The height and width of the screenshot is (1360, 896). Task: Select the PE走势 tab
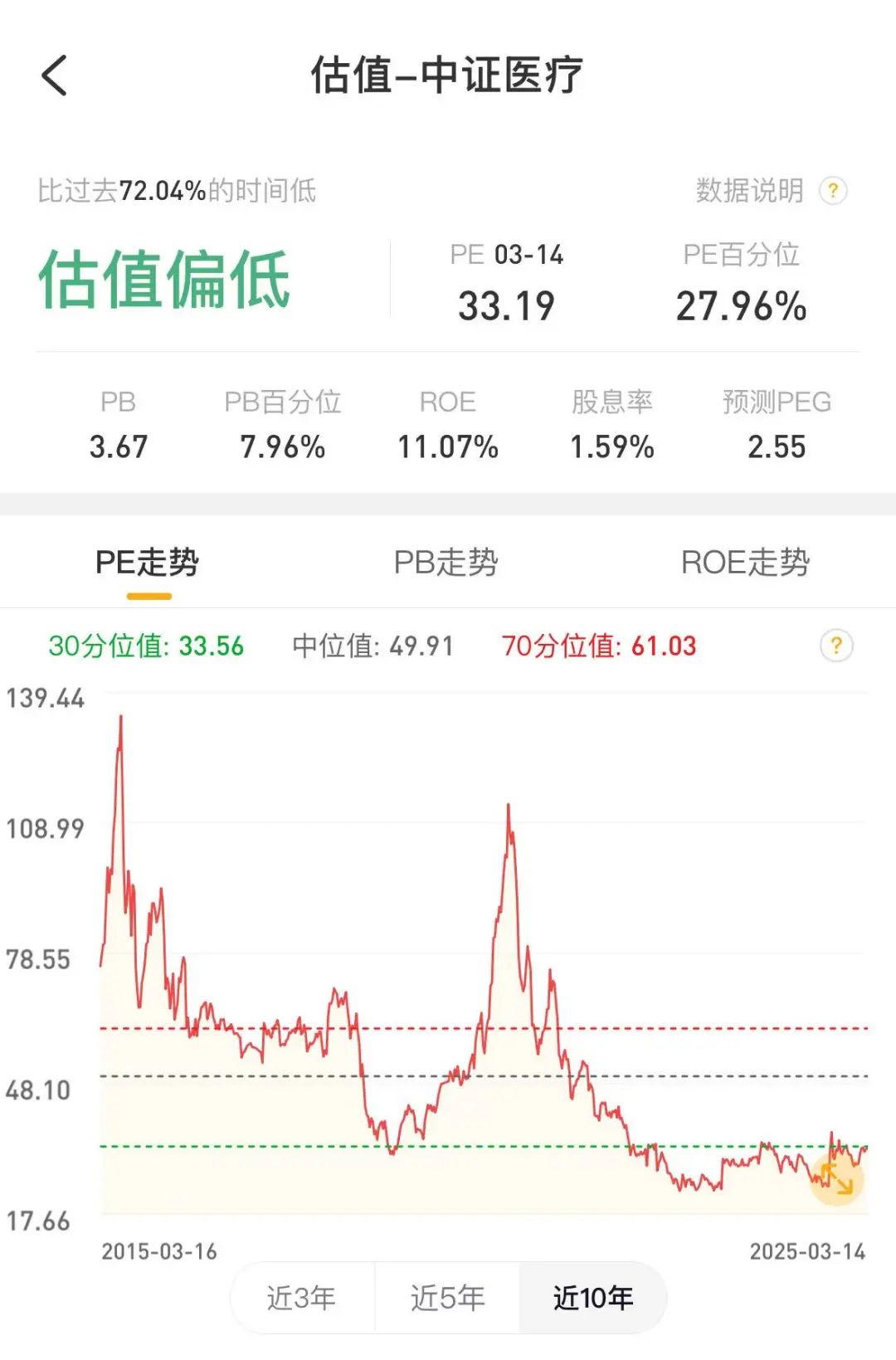coord(148,563)
